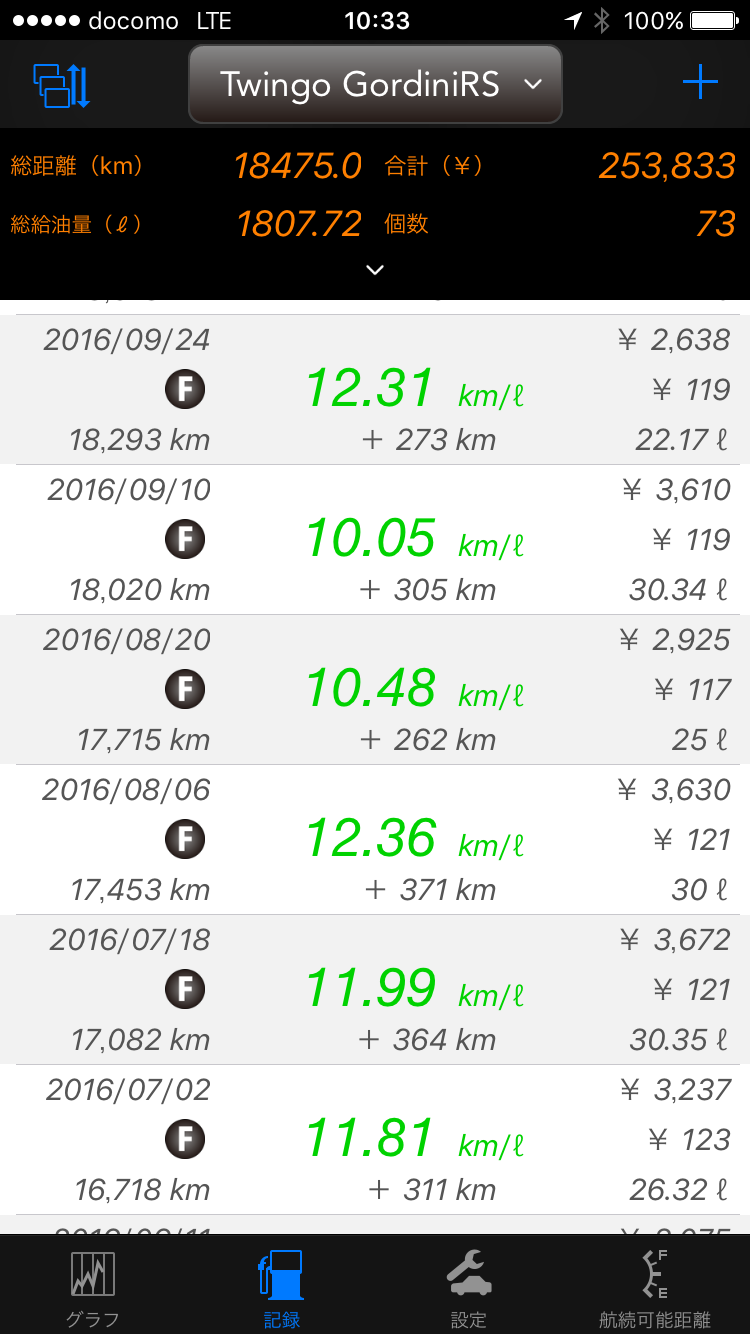Open the 2016/09/24 refuel record
The image size is (750, 1334).
(375, 390)
